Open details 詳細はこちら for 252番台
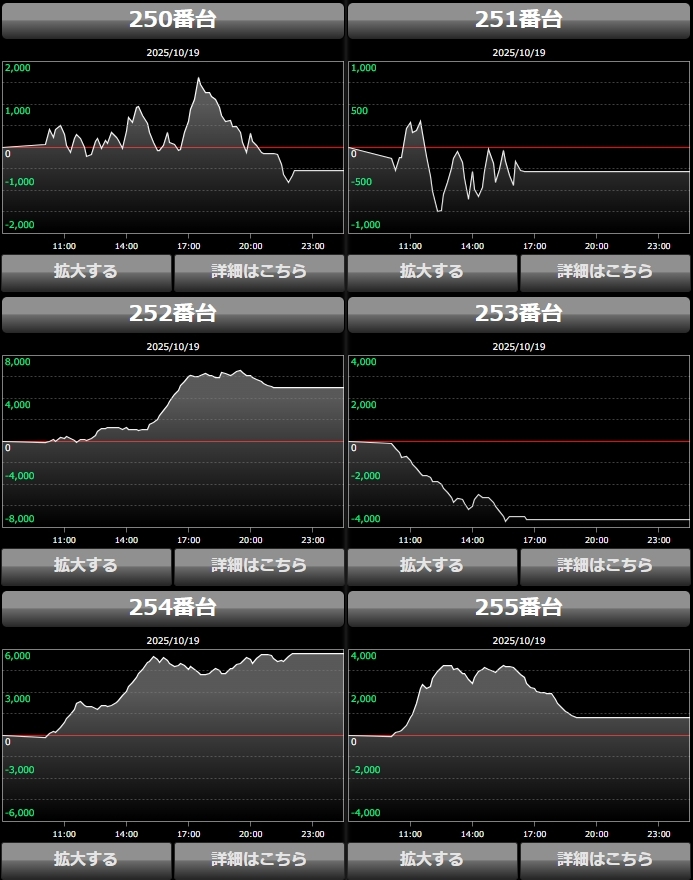This screenshot has height=880, width=693. tap(258, 565)
